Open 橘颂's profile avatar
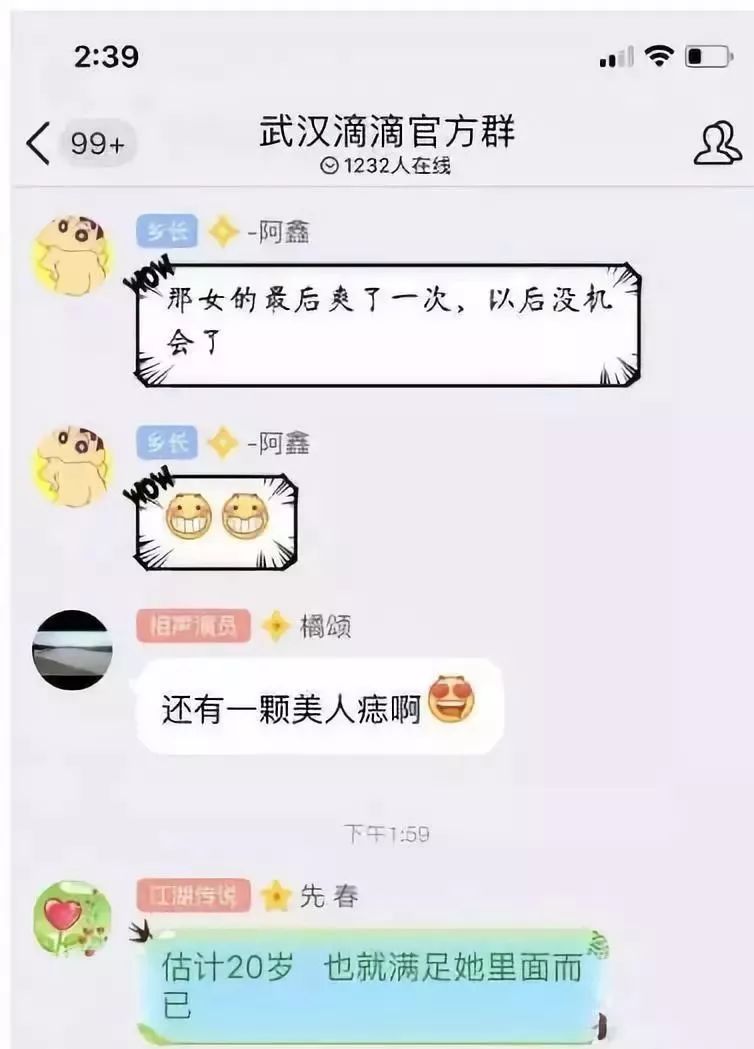The image size is (754, 1049). click(71, 650)
